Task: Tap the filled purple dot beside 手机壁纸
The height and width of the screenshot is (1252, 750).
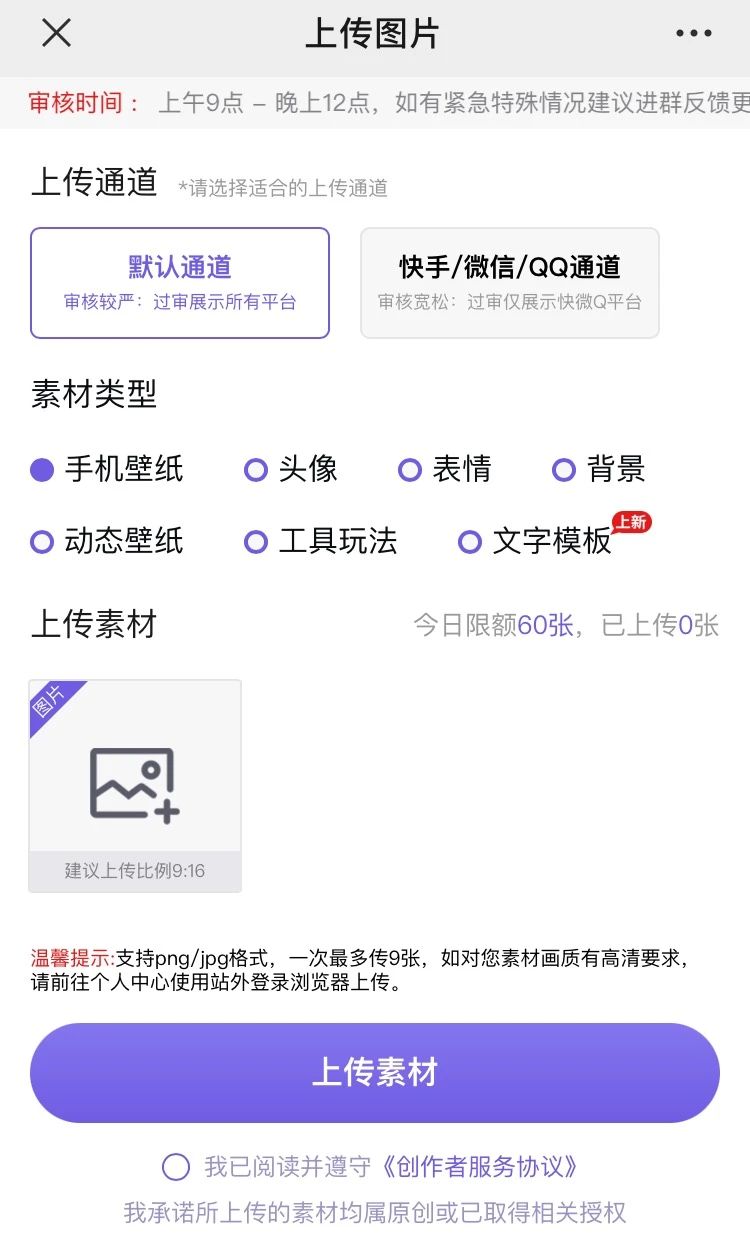Action: coord(41,469)
